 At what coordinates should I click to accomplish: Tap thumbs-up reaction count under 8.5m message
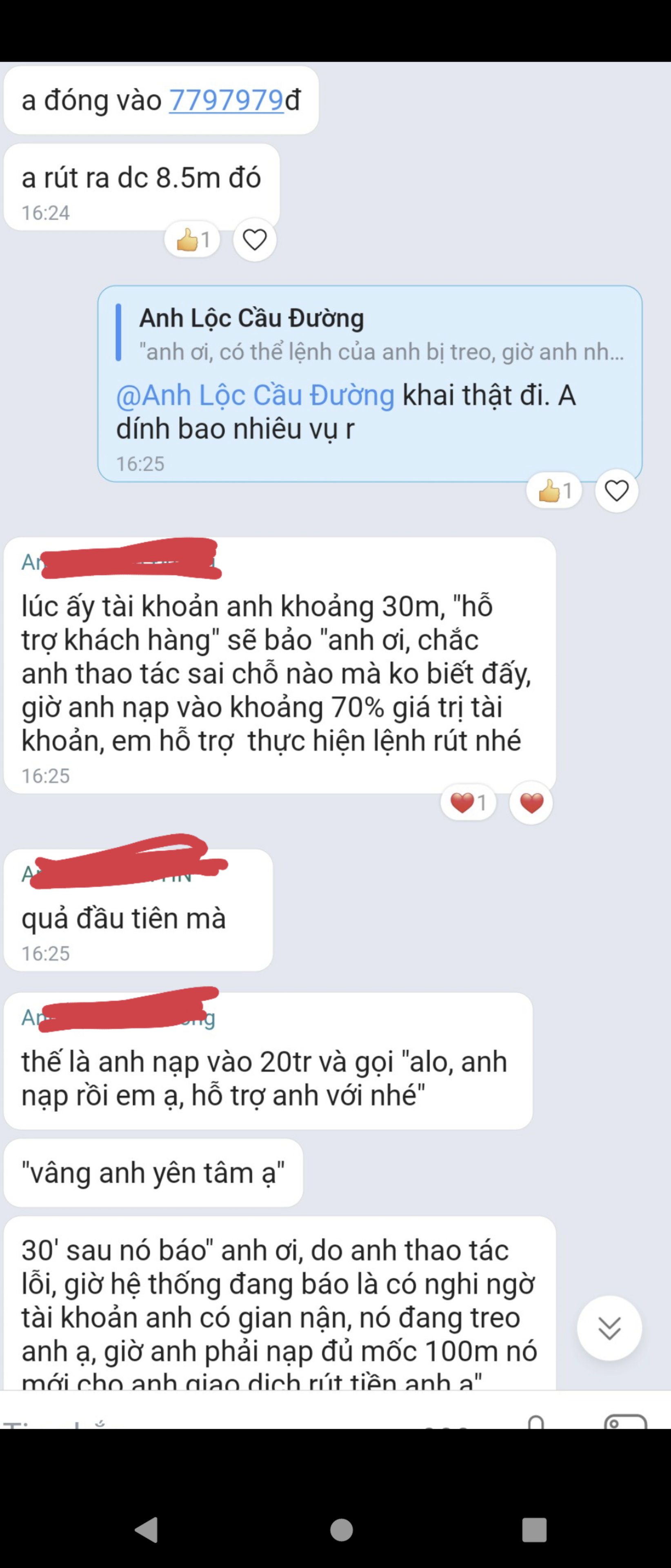pyautogui.click(x=192, y=240)
